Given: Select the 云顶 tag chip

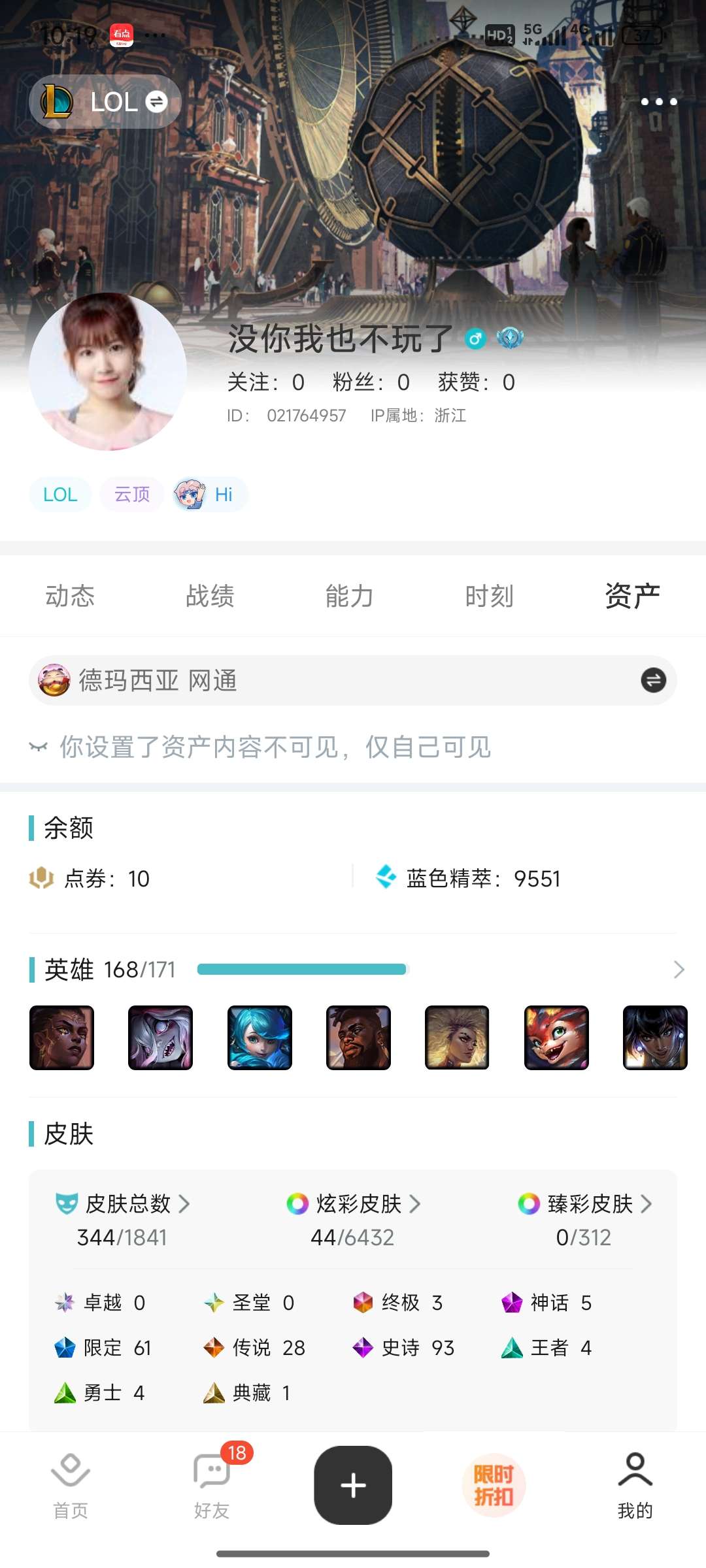Looking at the screenshot, I should pos(132,495).
